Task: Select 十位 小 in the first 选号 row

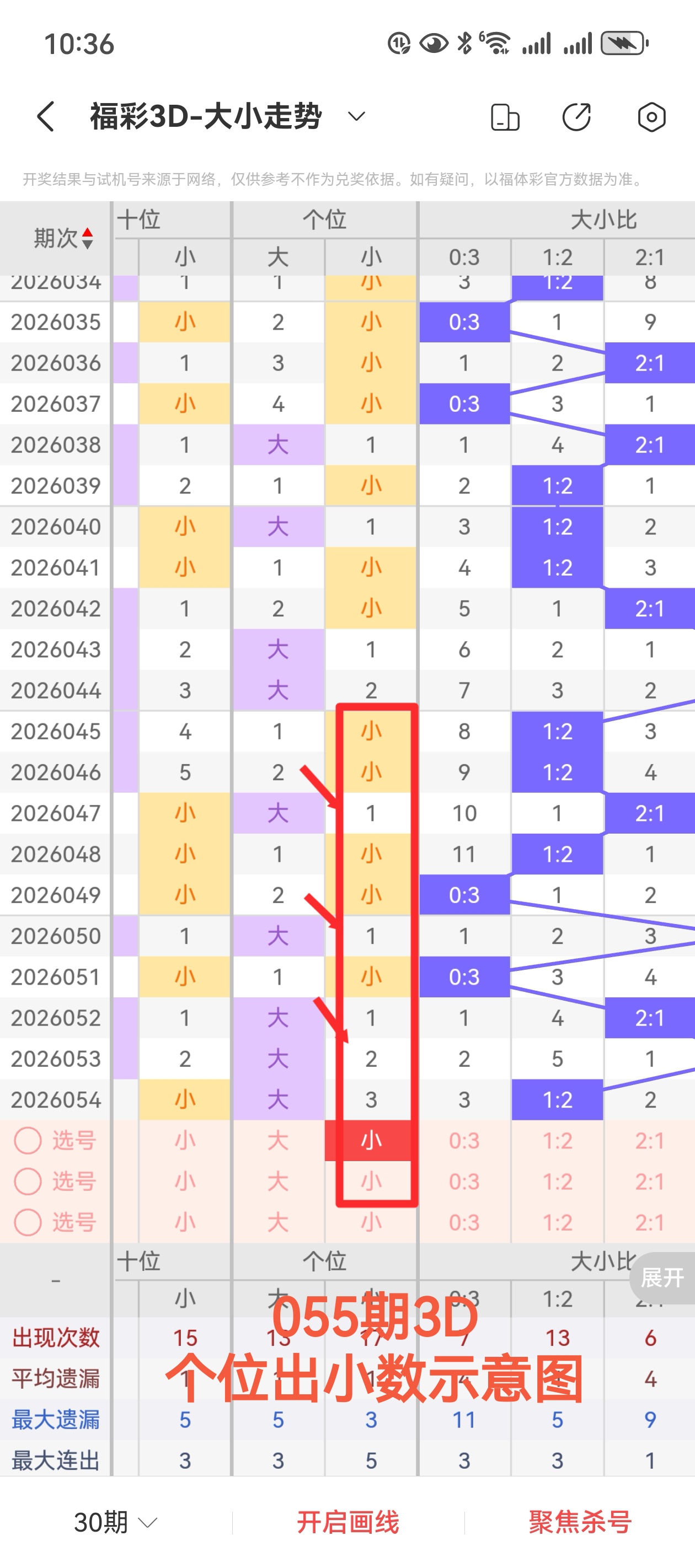Action: click(185, 1140)
